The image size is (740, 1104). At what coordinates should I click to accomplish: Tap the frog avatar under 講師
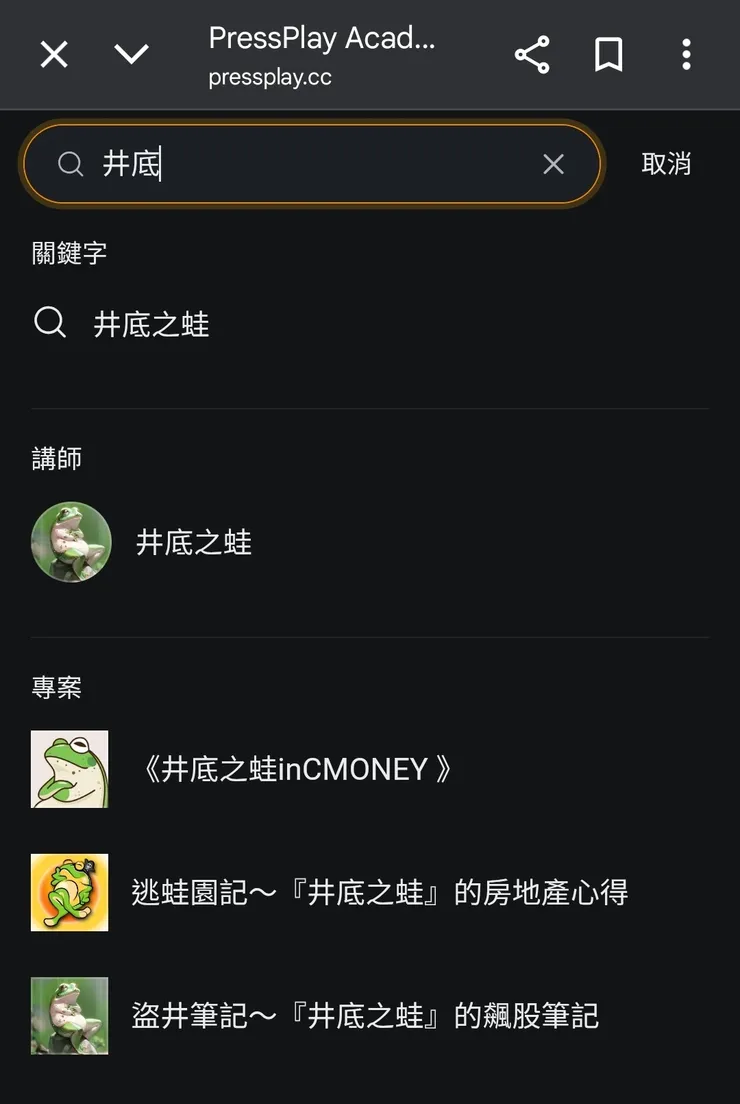click(x=71, y=542)
